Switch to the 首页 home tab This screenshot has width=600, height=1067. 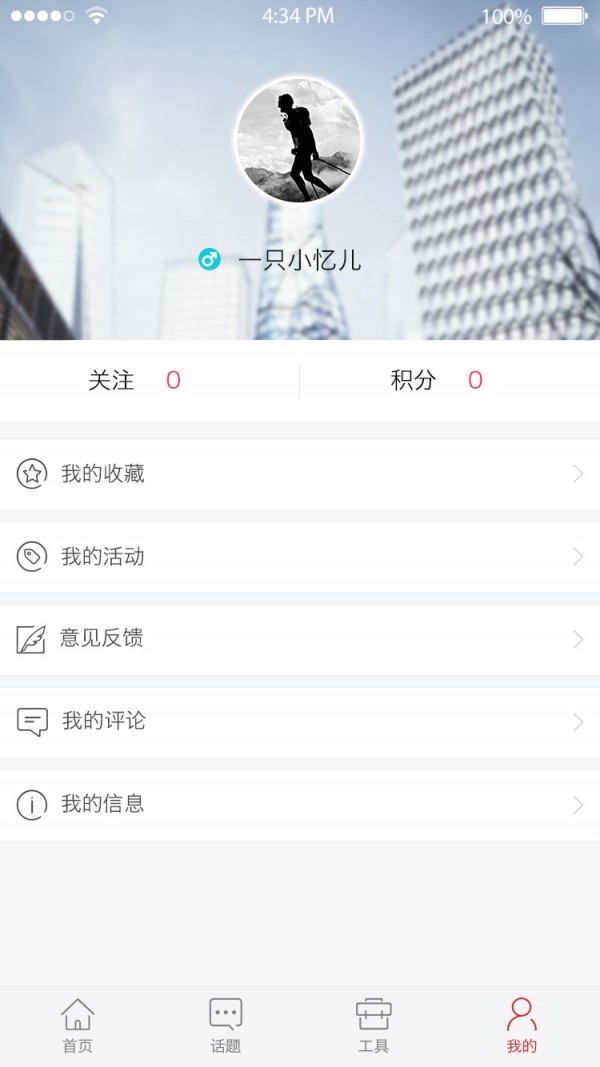click(x=77, y=1026)
